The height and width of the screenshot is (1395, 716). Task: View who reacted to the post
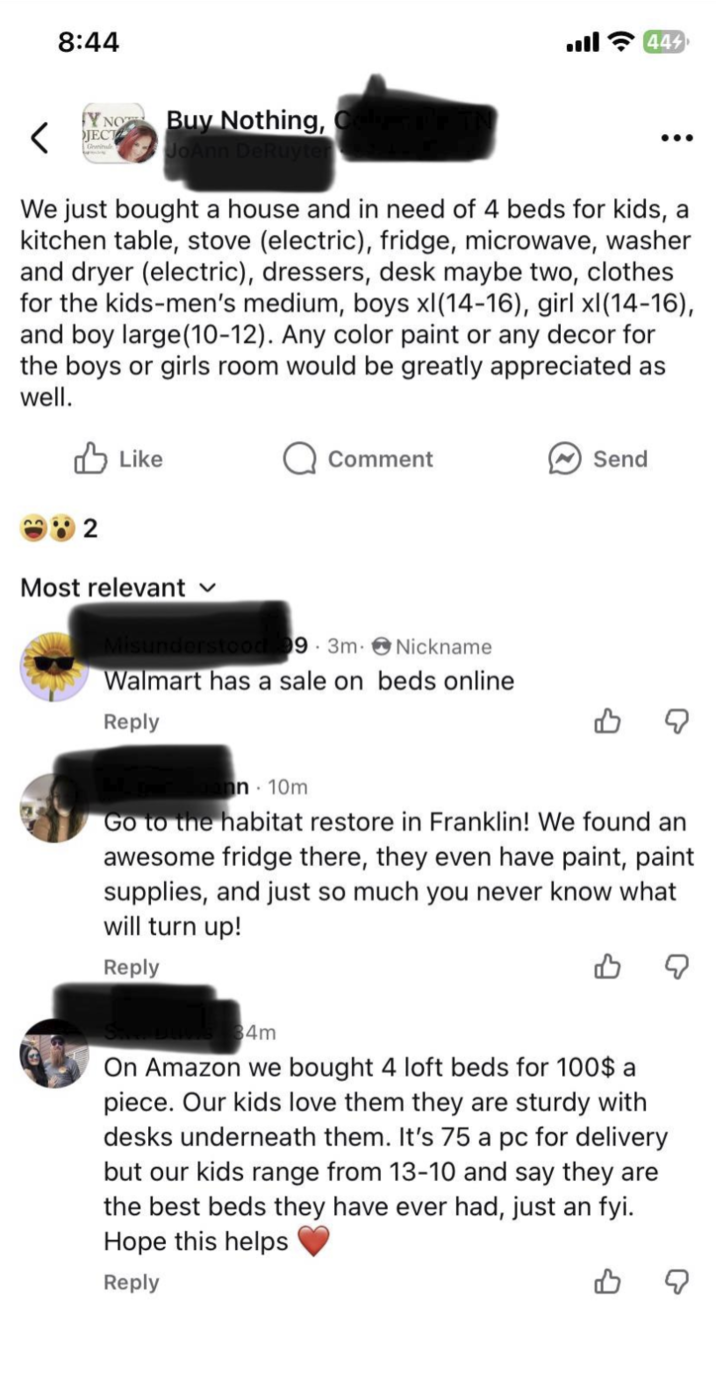pyautogui.click(x=59, y=528)
